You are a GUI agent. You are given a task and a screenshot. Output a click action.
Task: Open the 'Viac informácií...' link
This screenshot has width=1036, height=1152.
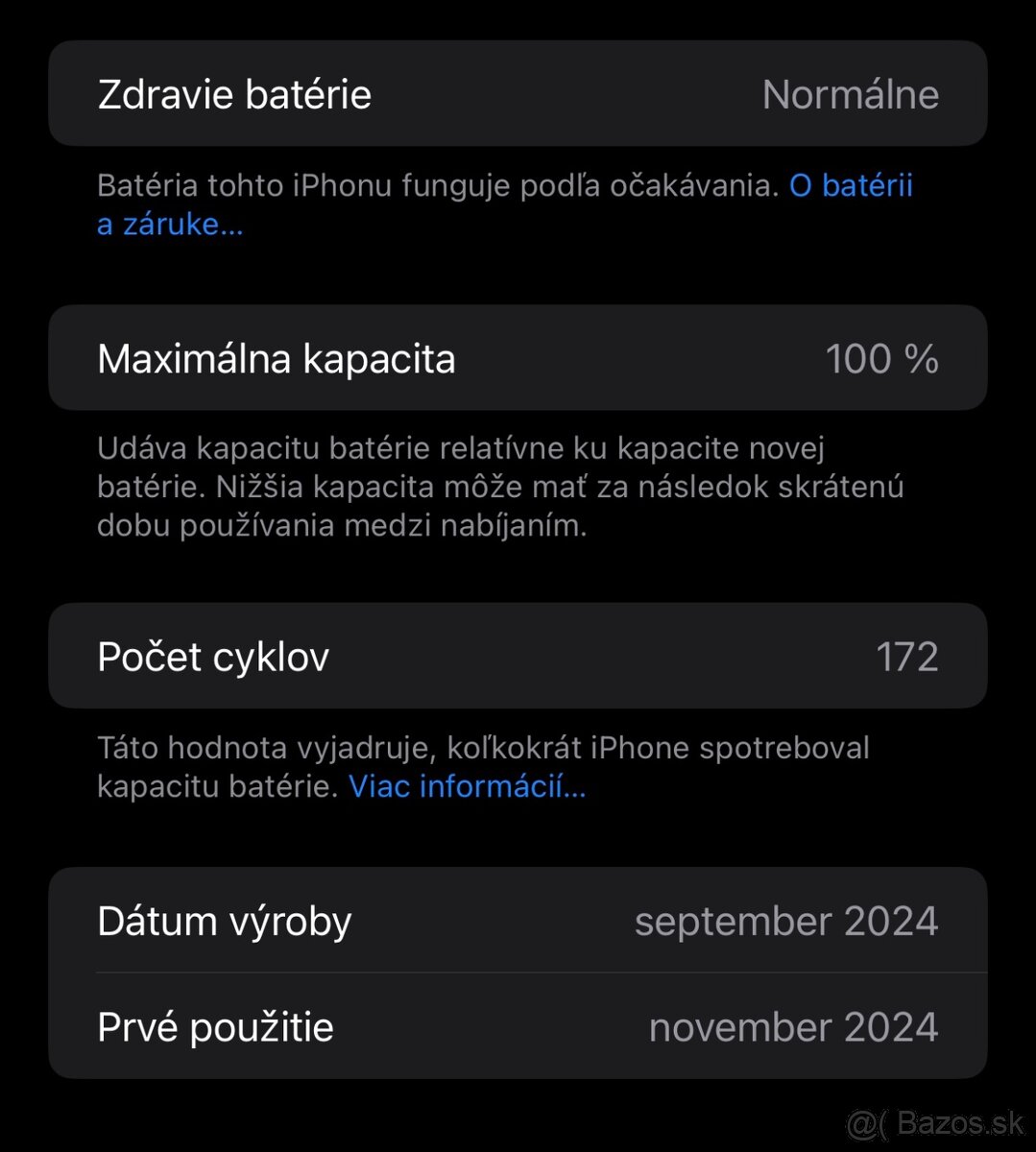click(468, 787)
